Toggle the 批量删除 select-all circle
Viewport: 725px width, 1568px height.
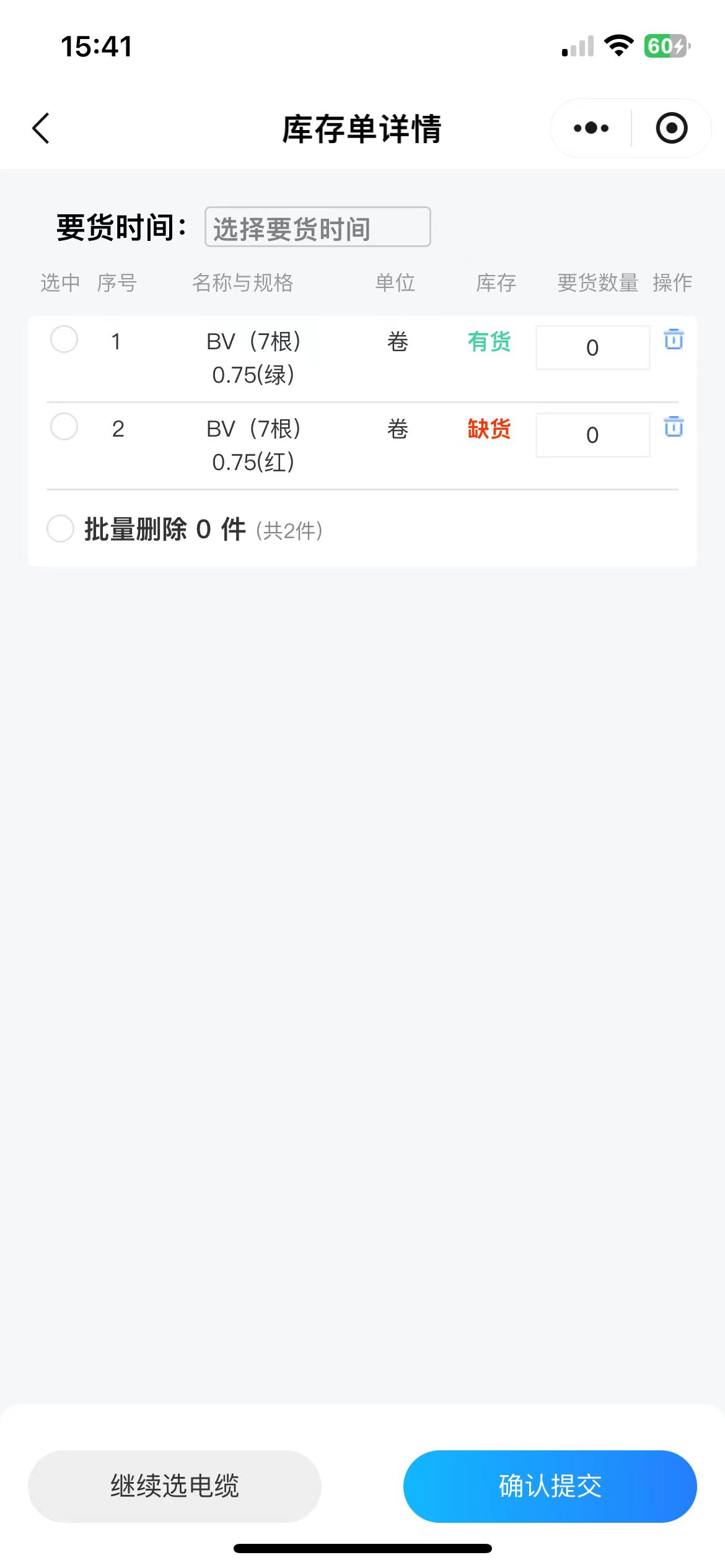point(61,529)
